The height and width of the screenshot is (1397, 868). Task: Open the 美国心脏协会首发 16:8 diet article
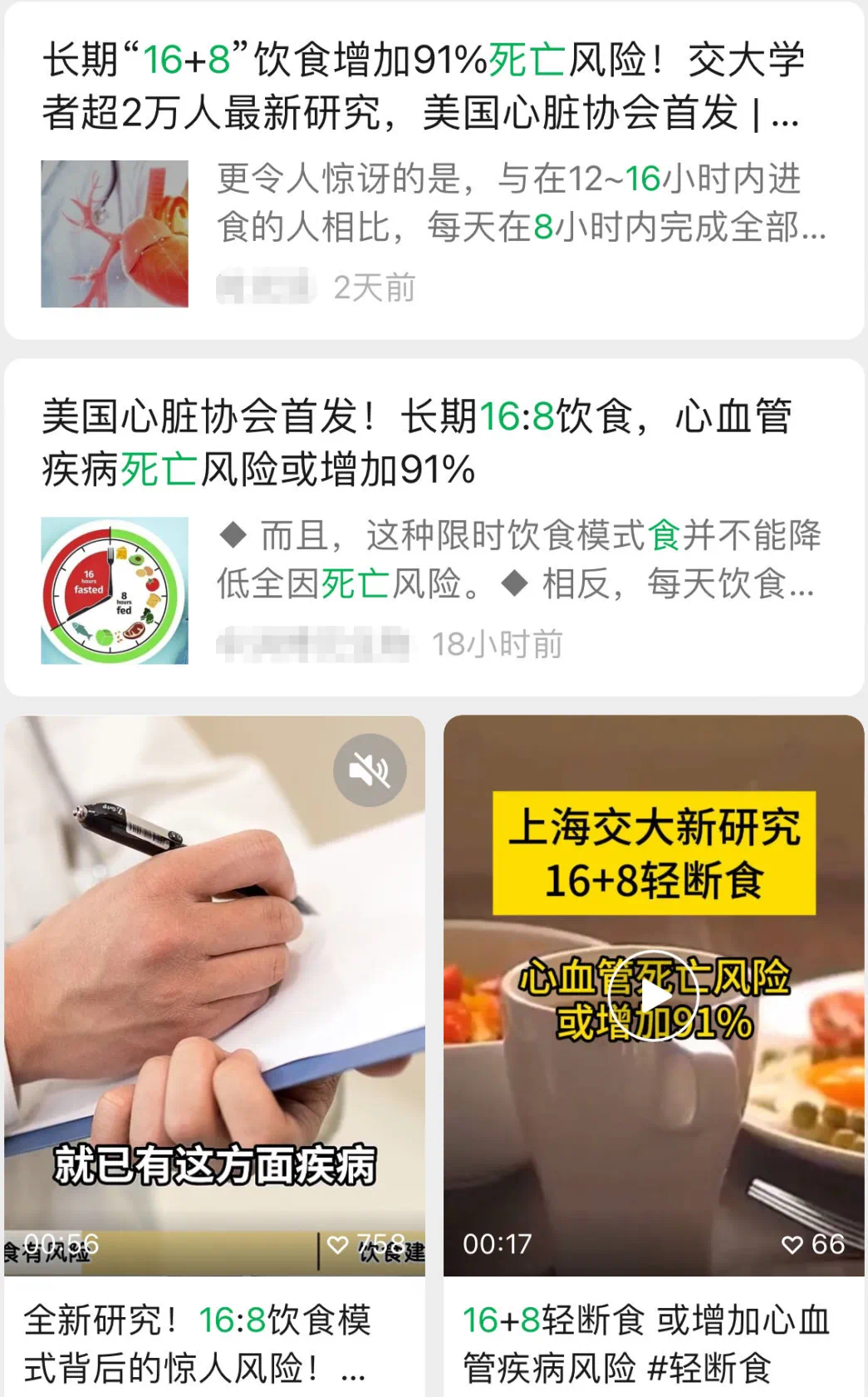[415, 442]
